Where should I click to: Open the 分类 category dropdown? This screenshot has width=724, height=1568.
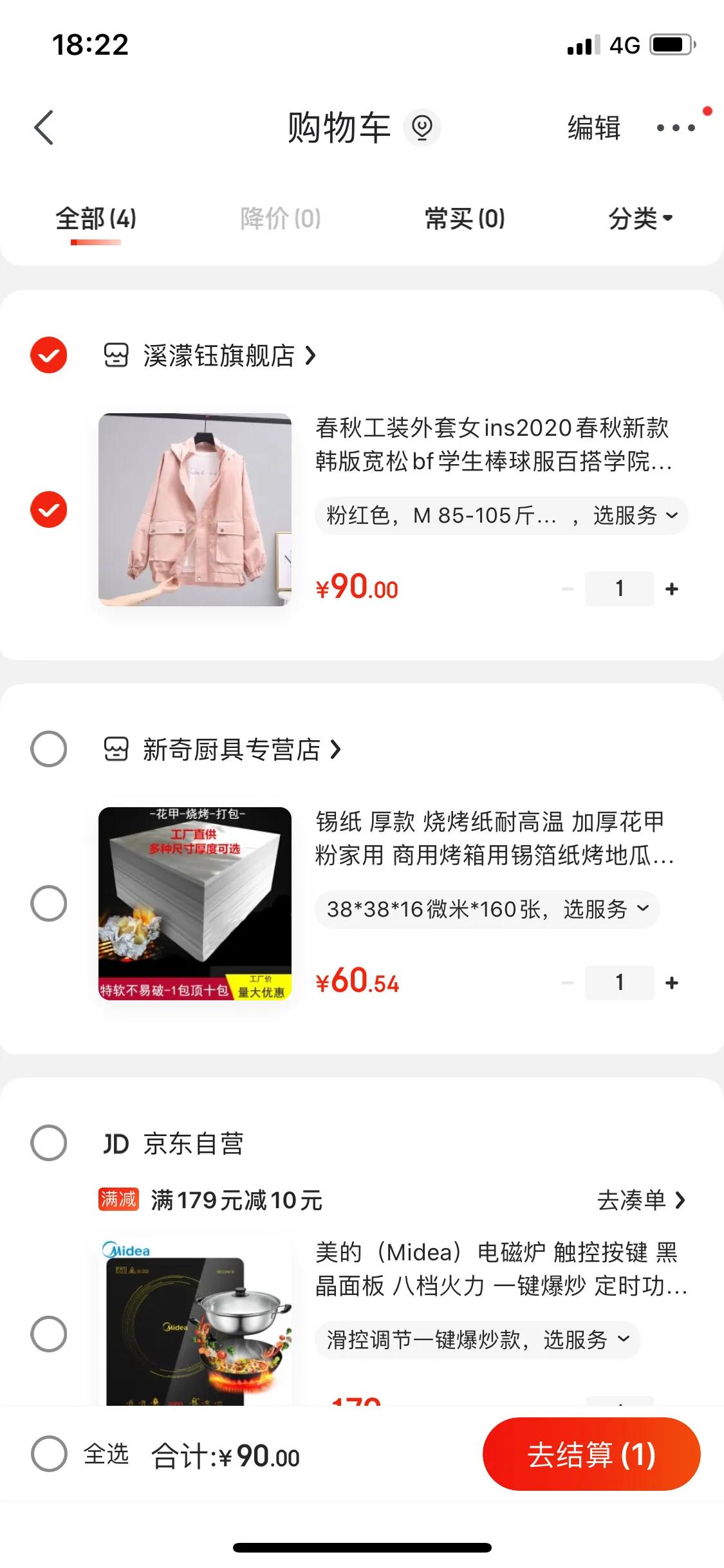tap(640, 219)
